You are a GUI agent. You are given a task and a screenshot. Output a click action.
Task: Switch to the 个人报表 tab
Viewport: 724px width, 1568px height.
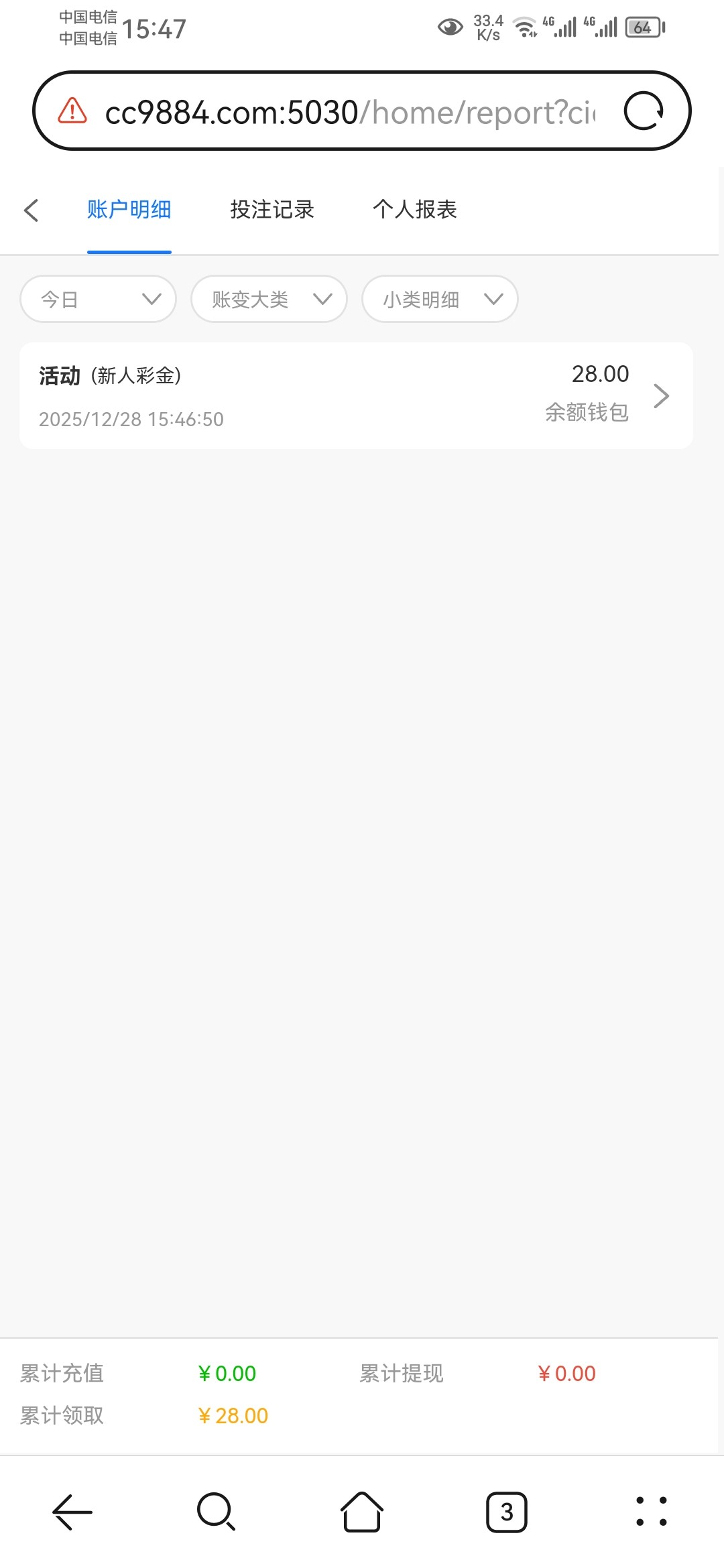pos(415,210)
